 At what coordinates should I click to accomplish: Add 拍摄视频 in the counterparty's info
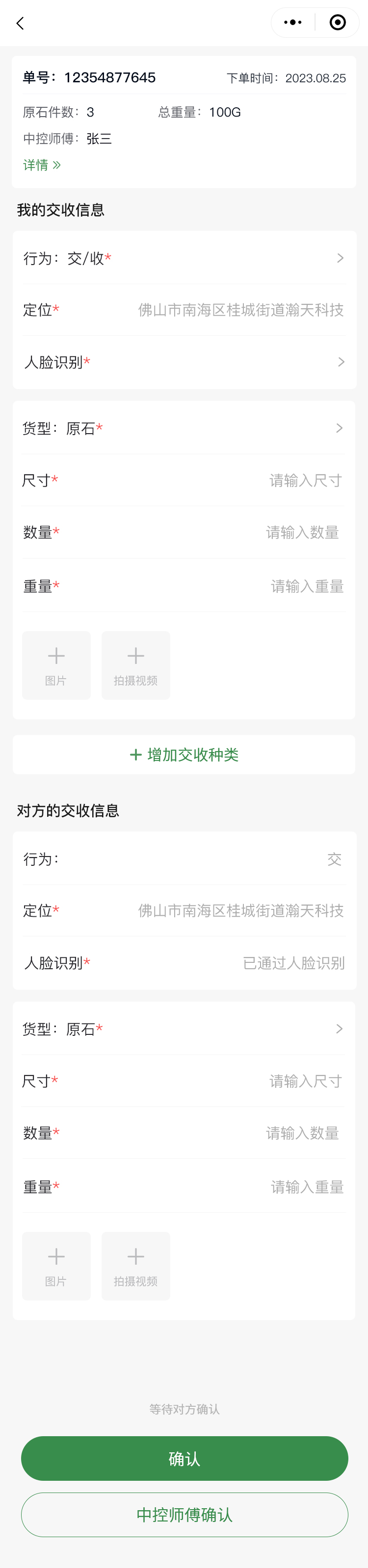point(135,1266)
